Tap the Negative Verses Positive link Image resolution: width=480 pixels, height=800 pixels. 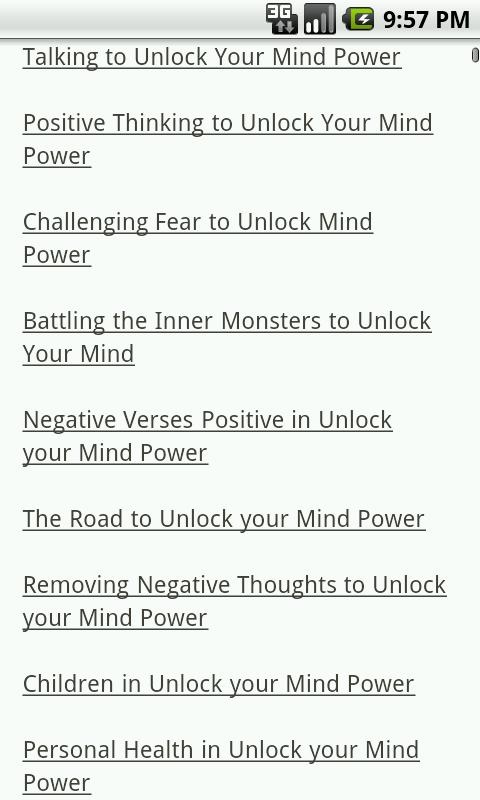click(x=208, y=436)
